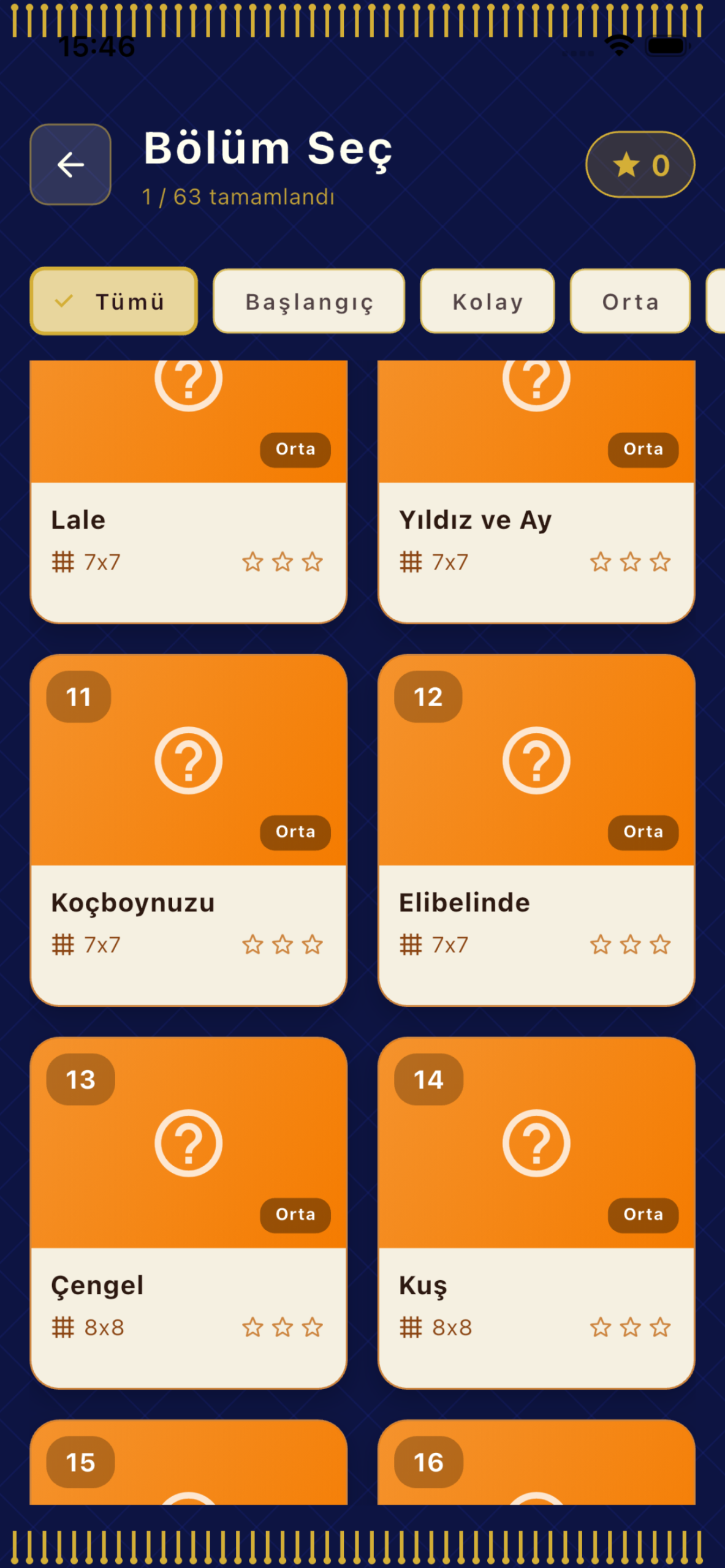Tap the first star under Çengel

pyautogui.click(x=252, y=1327)
